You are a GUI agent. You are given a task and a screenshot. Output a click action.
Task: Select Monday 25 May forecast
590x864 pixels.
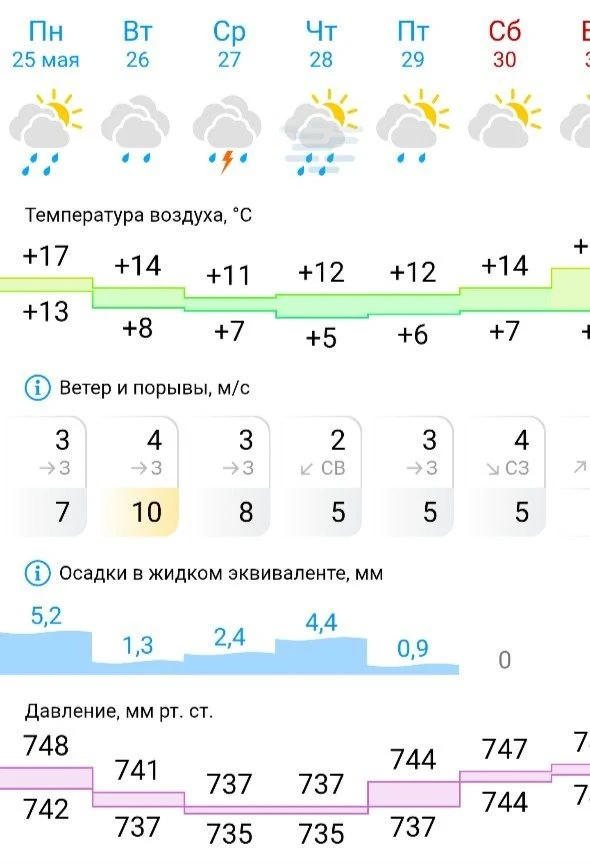[46, 44]
